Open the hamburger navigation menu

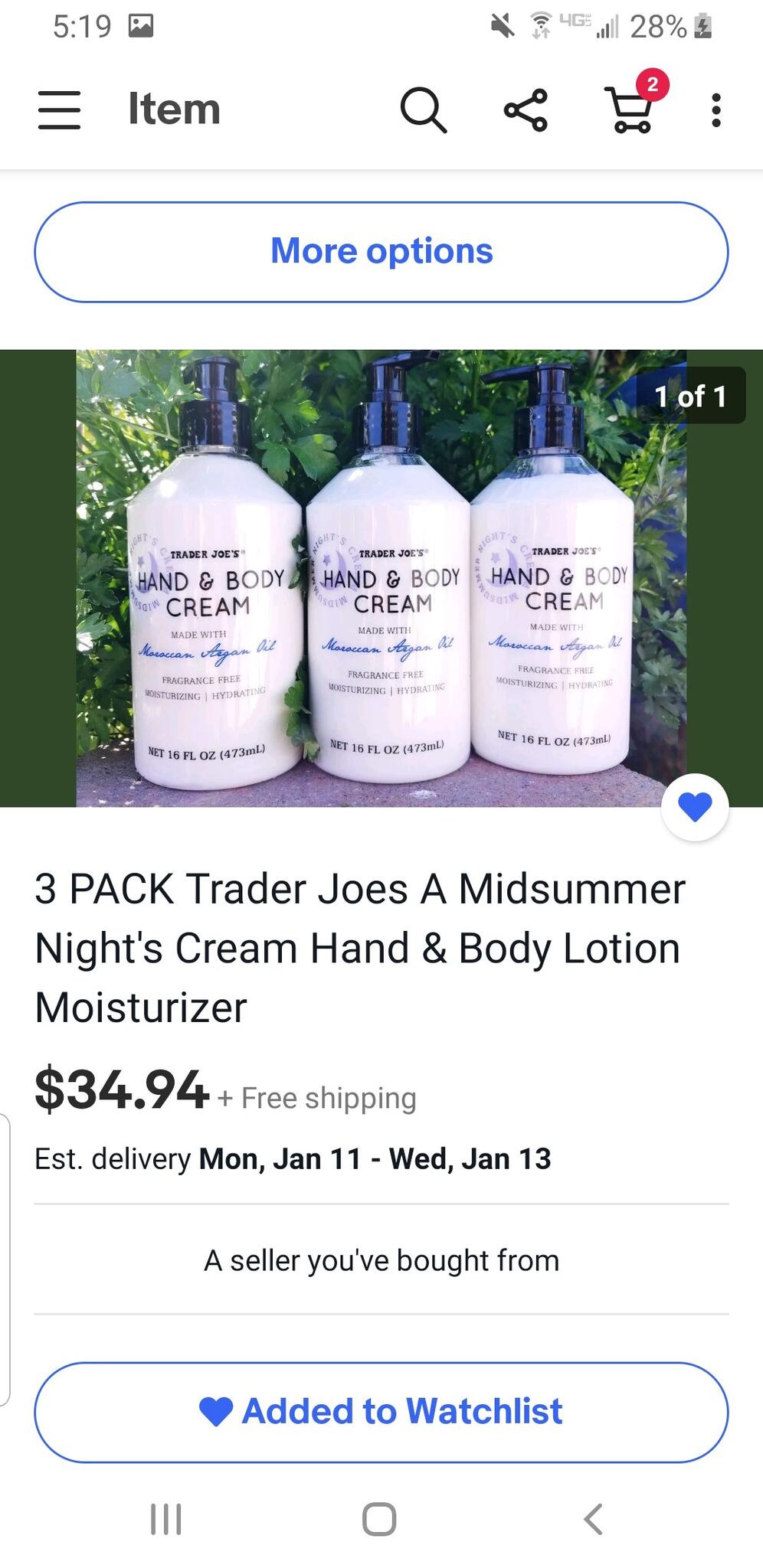pyautogui.click(x=59, y=109)
